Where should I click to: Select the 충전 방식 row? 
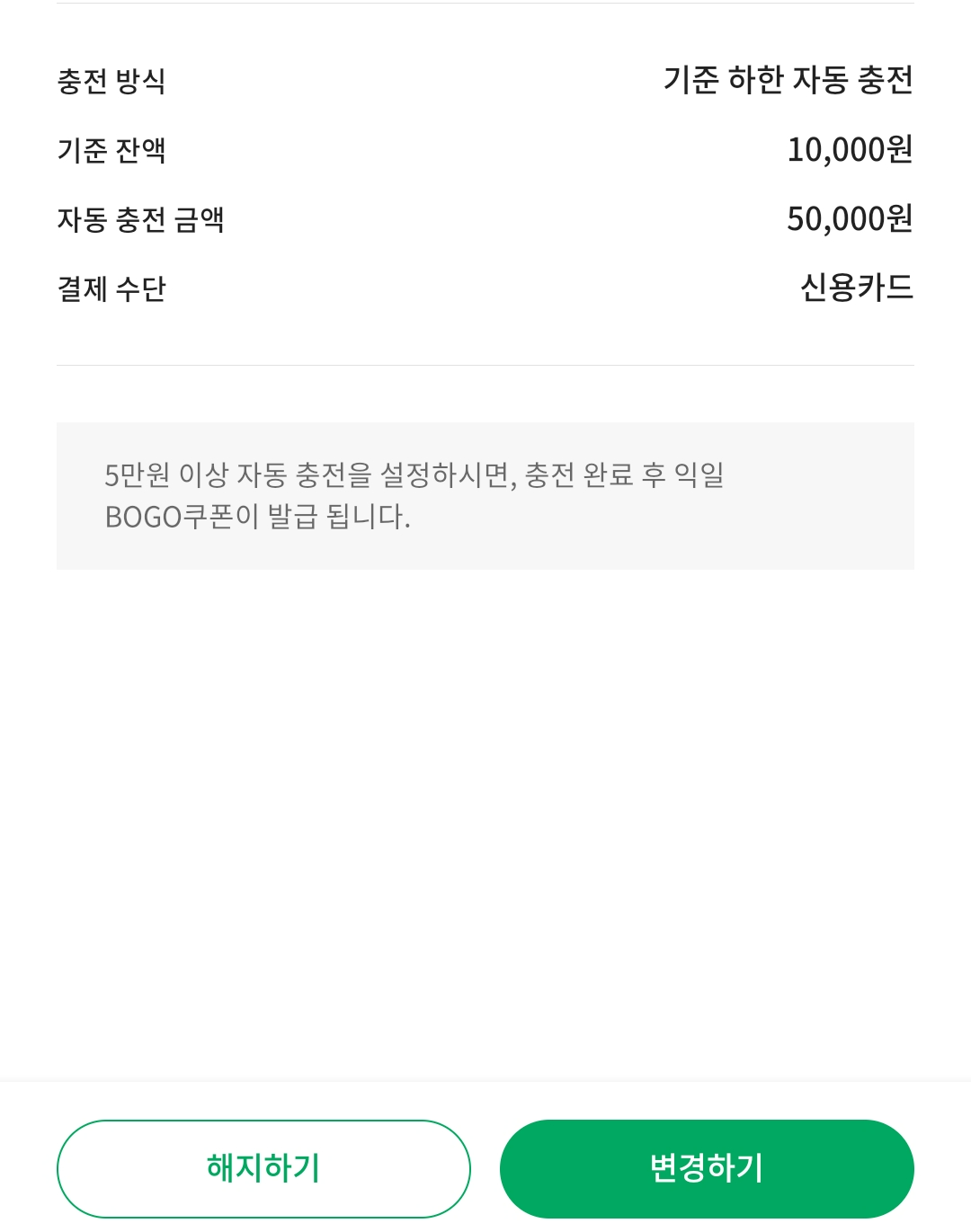pyautogui.click(x=485, y=79)
